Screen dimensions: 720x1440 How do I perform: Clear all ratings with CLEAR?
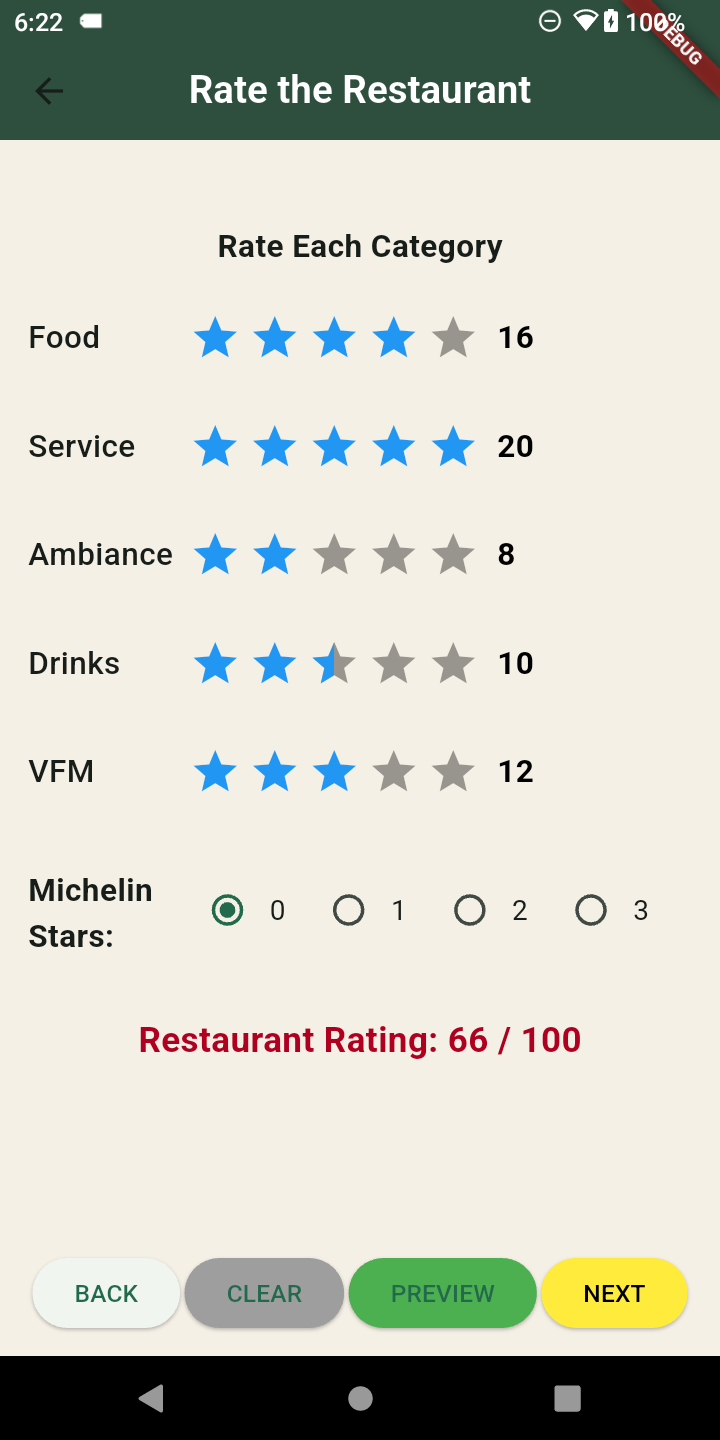point(264,1293)
